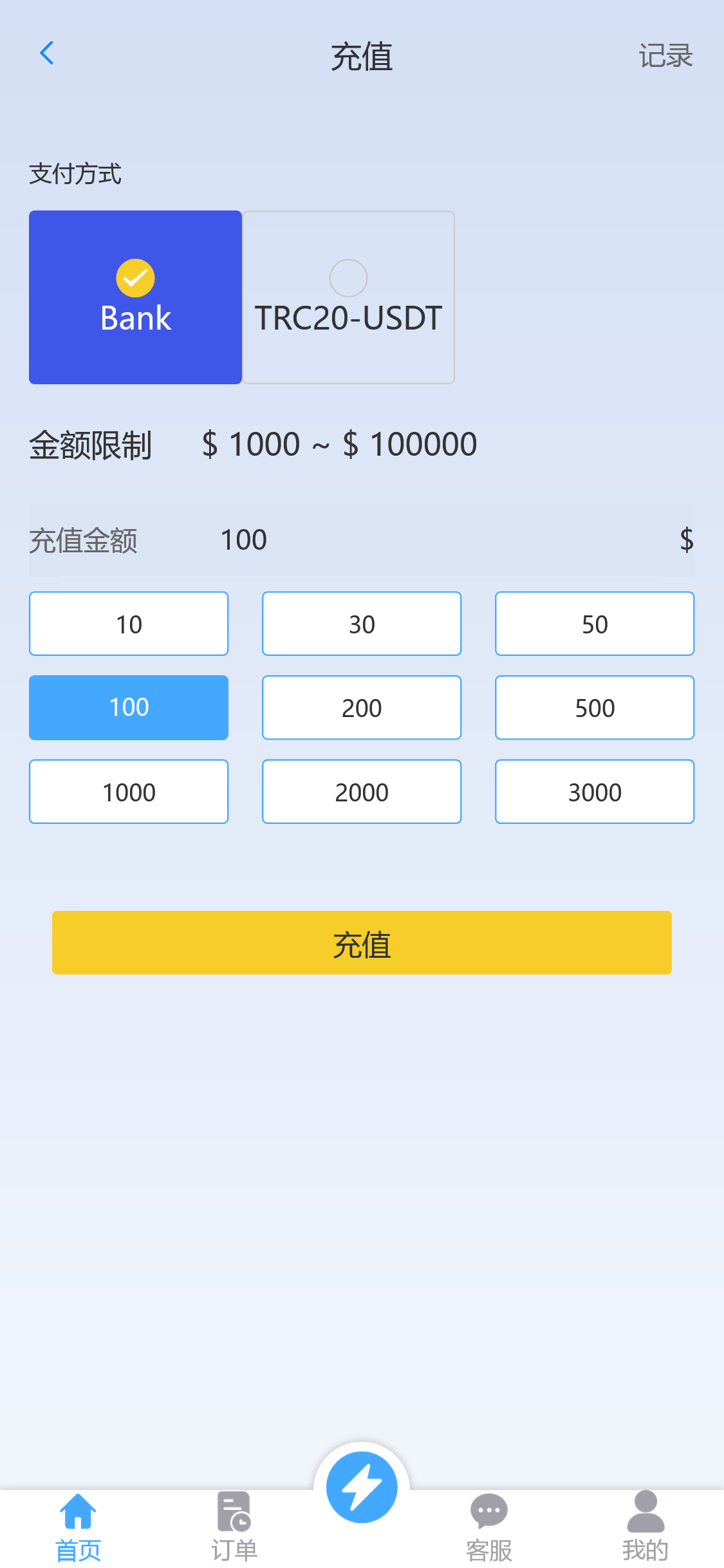The width and height of the screenshot is (724, 1568).
Task: Select the Bank payment method
Action: (x=135, y=297)
